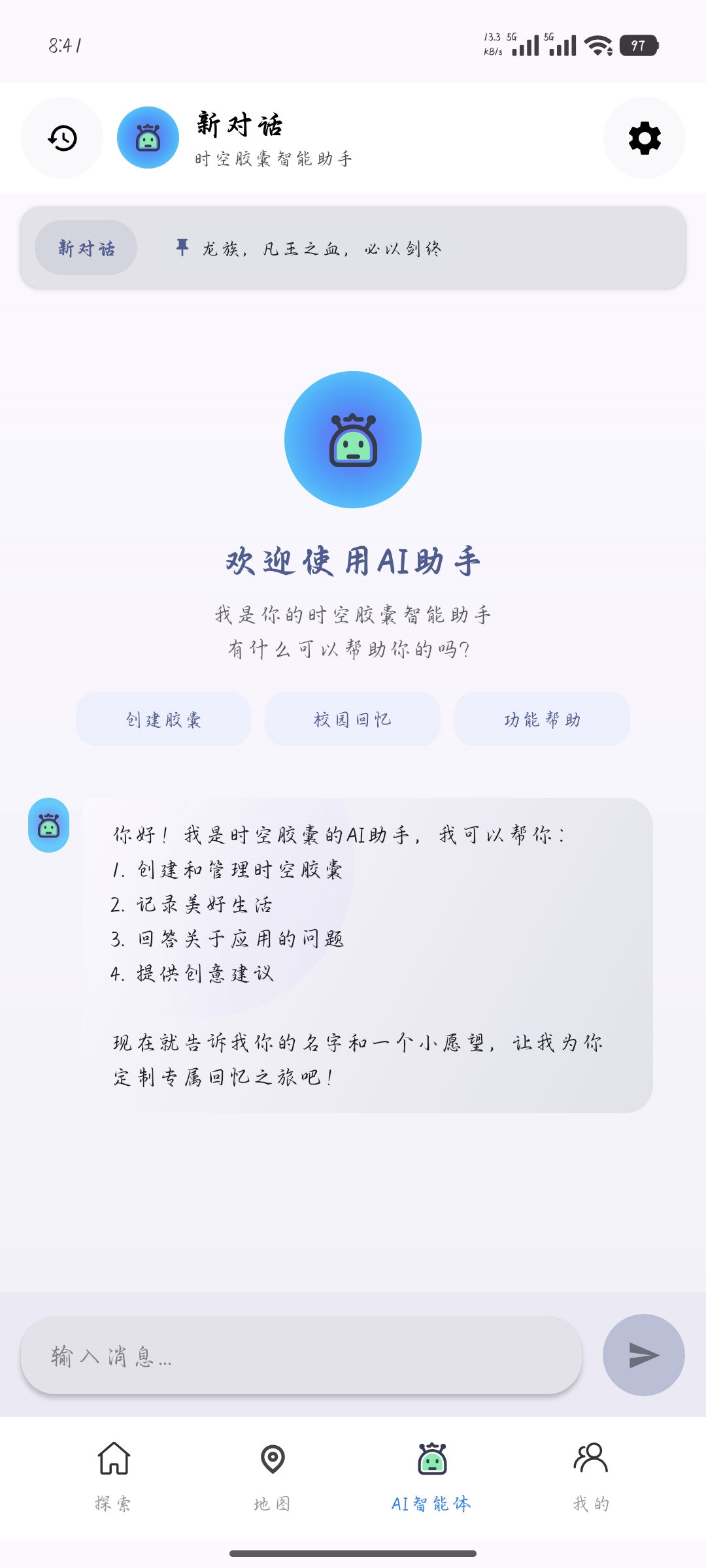Send the message with the arrow button
This screenshot has height=1568, width=706.
click(643, 1355)
